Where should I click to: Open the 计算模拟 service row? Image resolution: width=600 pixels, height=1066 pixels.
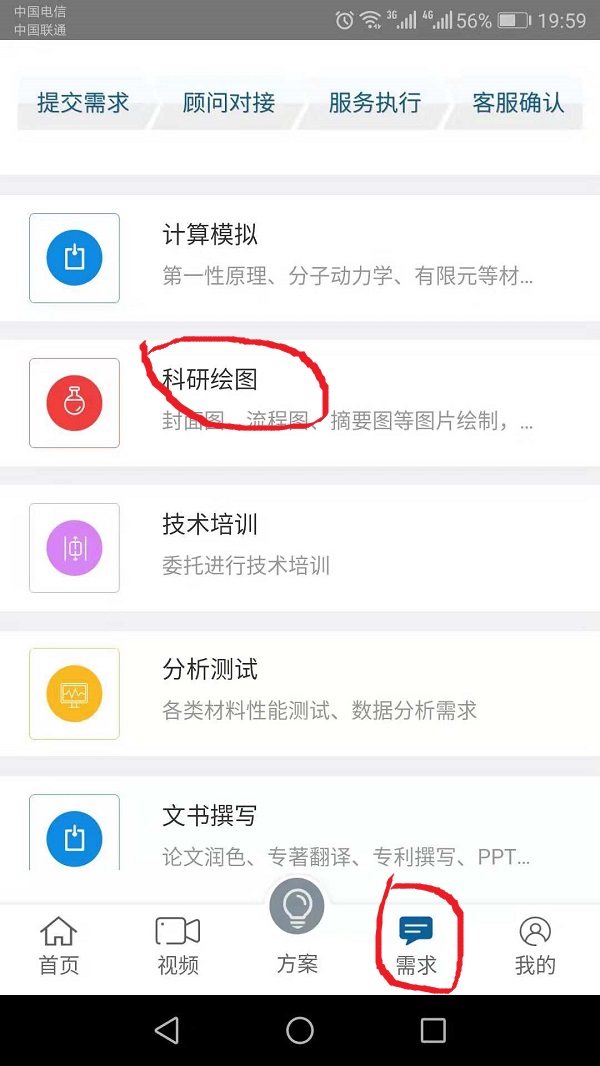point(300,258)
